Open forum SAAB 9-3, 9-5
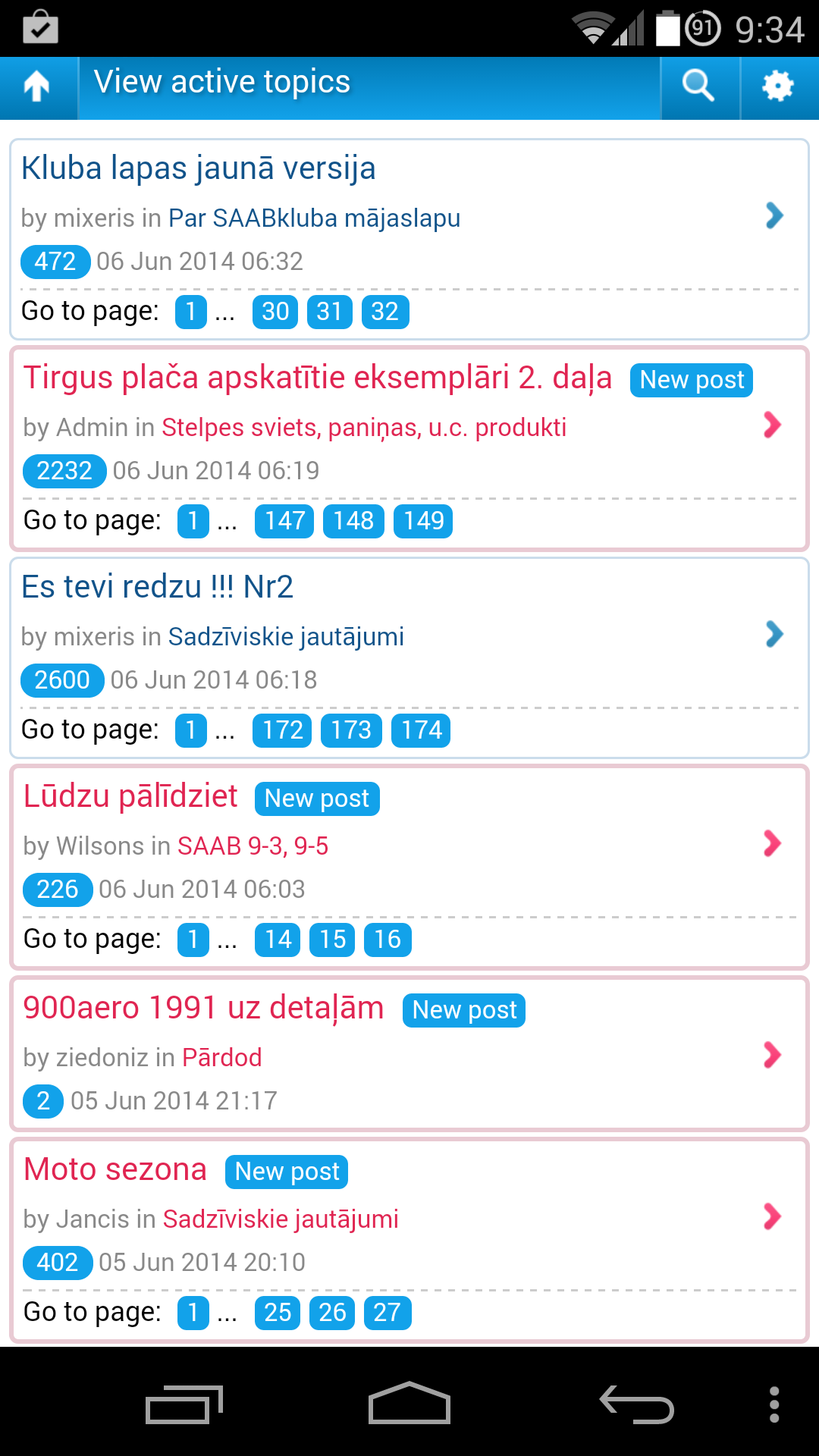Image resolution: width=819 pixels, height=1456 pixels. pos(253,846)
